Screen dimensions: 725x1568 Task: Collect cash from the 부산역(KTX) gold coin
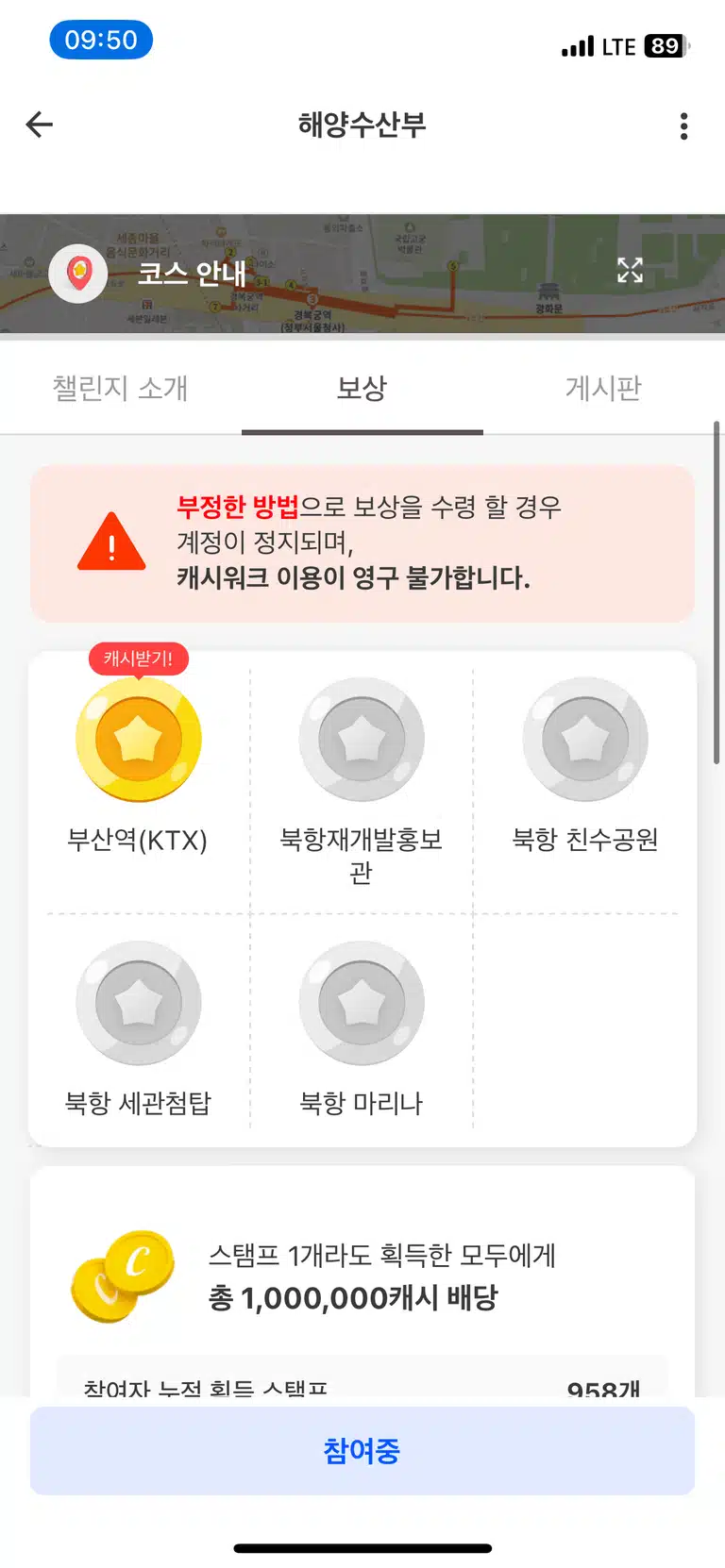[139, 739]
